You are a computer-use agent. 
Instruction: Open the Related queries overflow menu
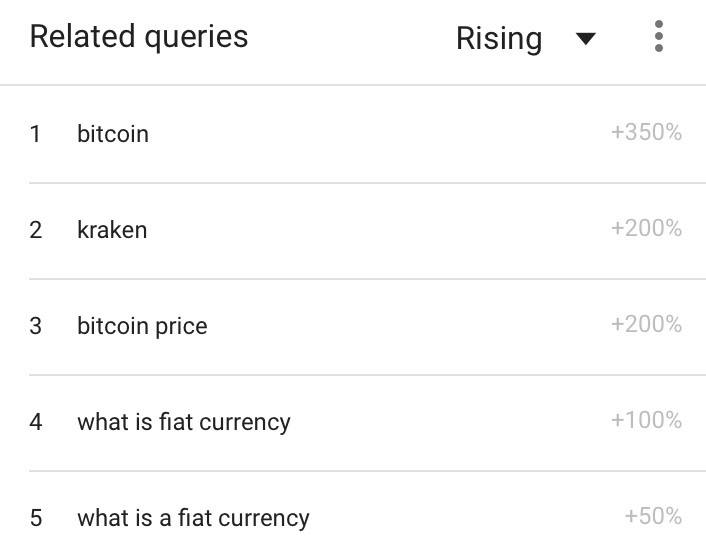[x=657, y=38]
